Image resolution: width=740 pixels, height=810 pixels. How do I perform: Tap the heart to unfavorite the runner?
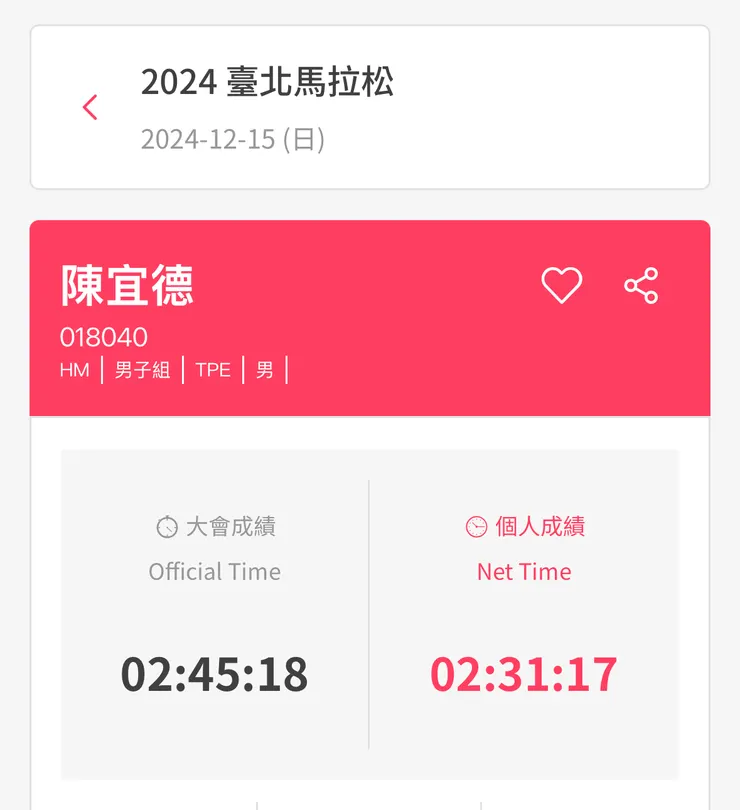[562, 285]
